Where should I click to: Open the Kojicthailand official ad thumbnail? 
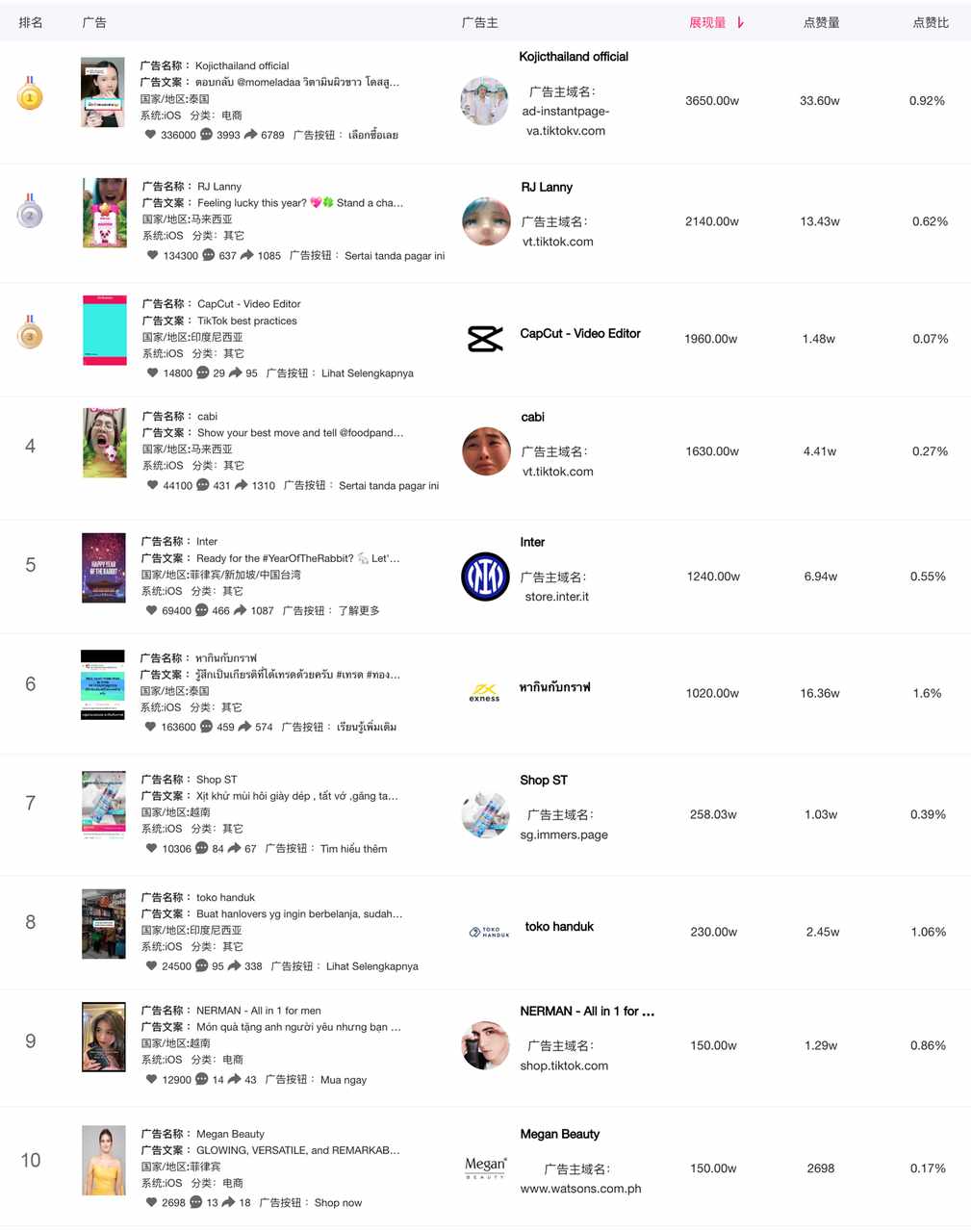(x=103, y=92)
